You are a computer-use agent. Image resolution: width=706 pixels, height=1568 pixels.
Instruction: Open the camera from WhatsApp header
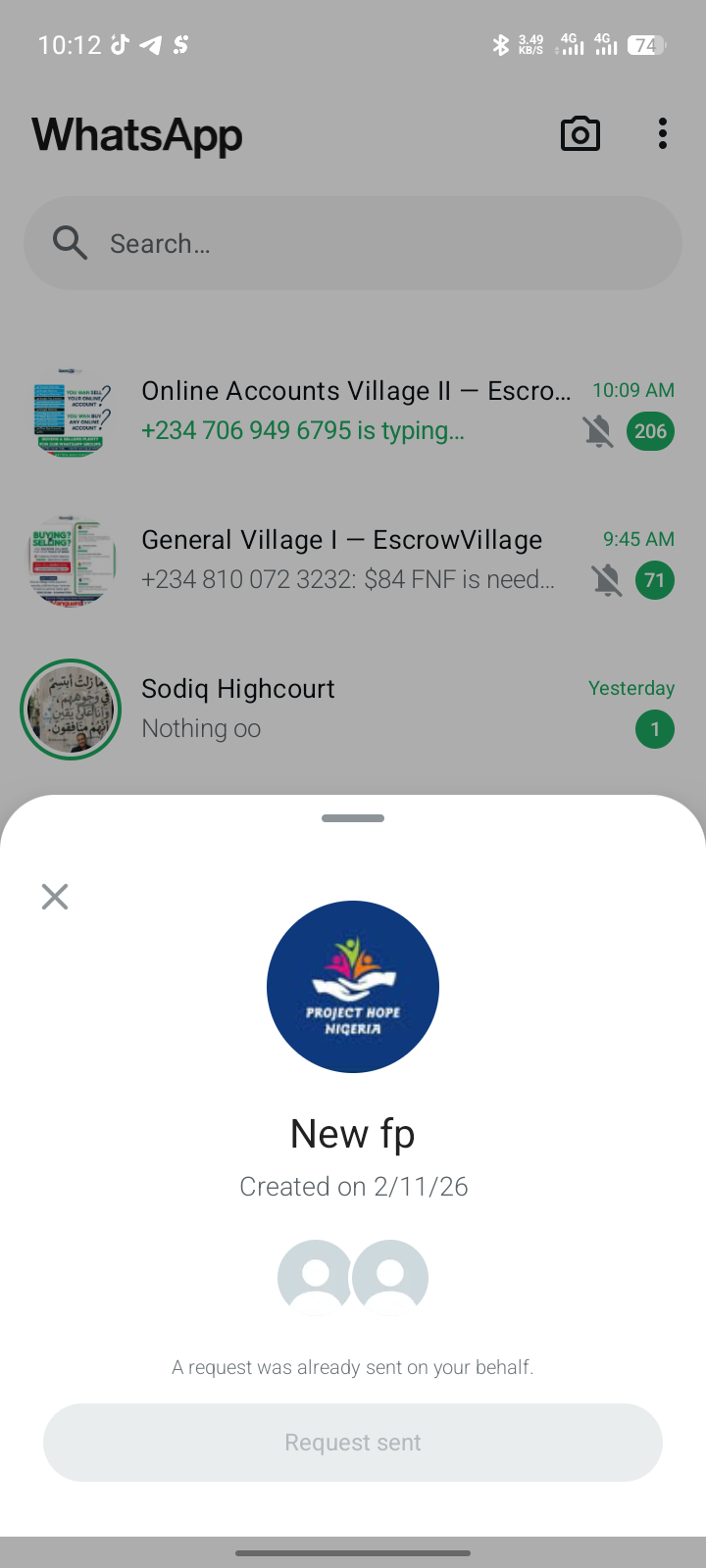coord(580,134)
